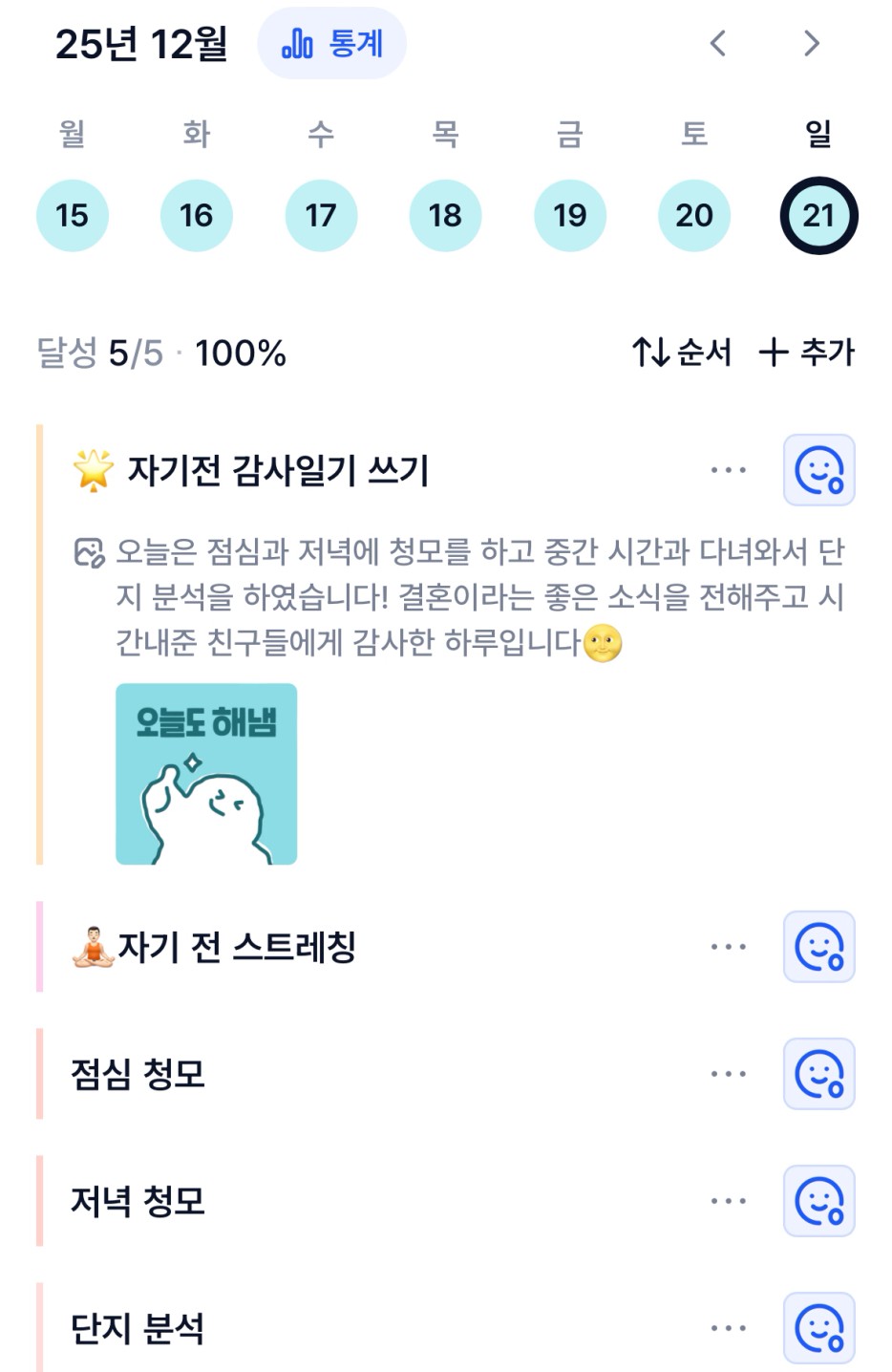Open the 통계 statistics view
892x1372 pixels.
(332, 44)
